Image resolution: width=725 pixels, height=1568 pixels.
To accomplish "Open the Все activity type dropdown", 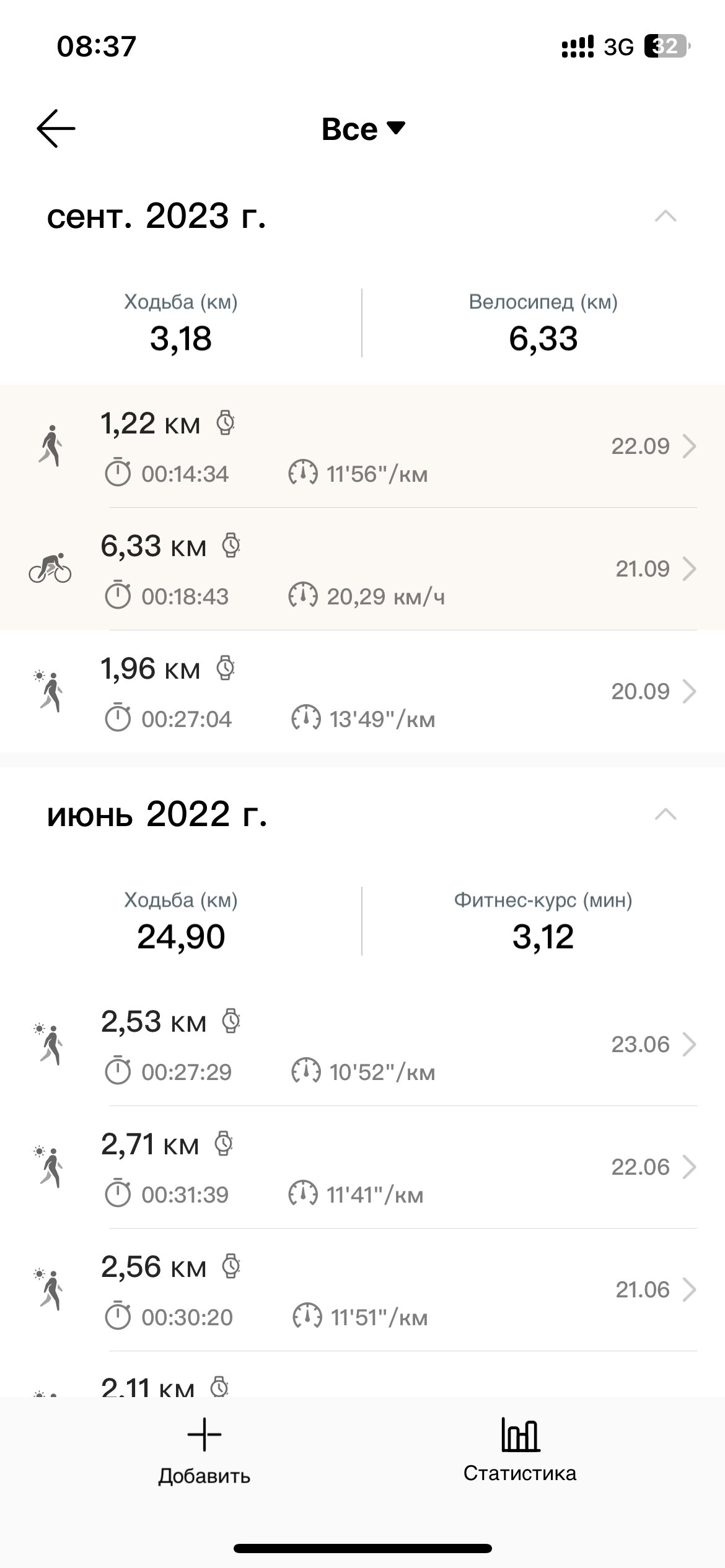I will click(363, 129).
